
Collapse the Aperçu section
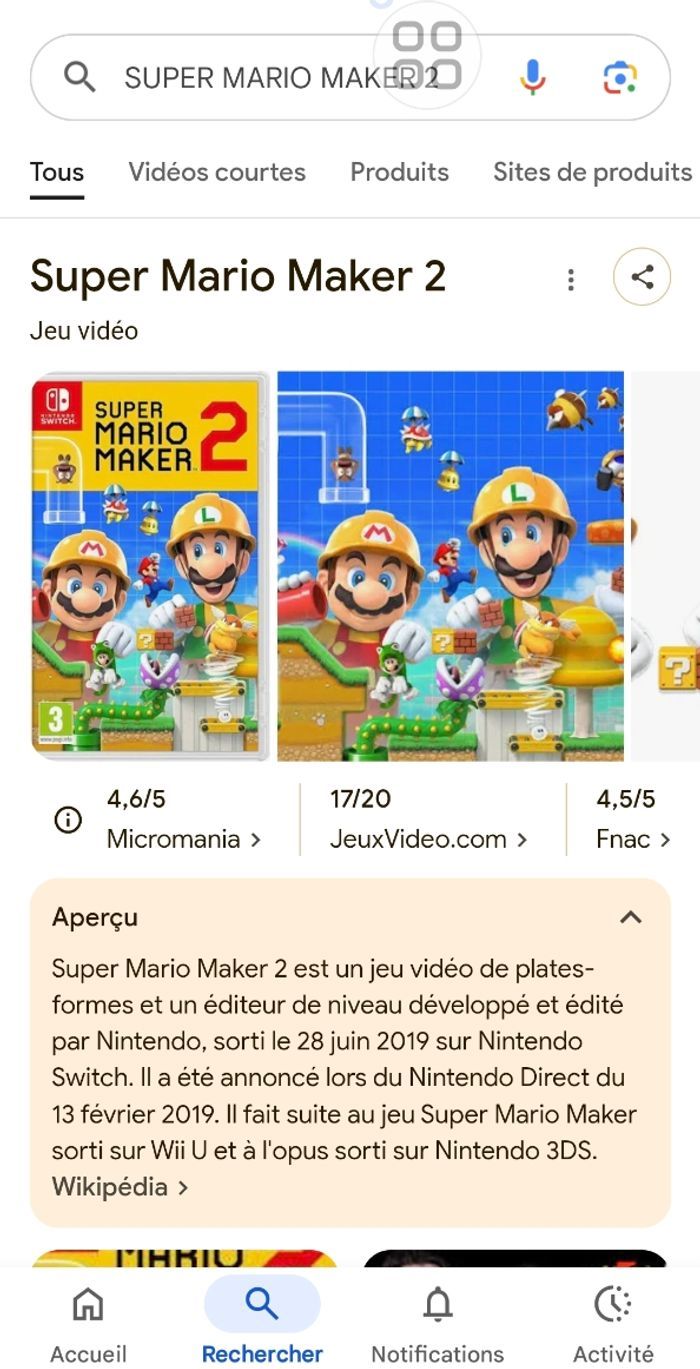(630, 917)
